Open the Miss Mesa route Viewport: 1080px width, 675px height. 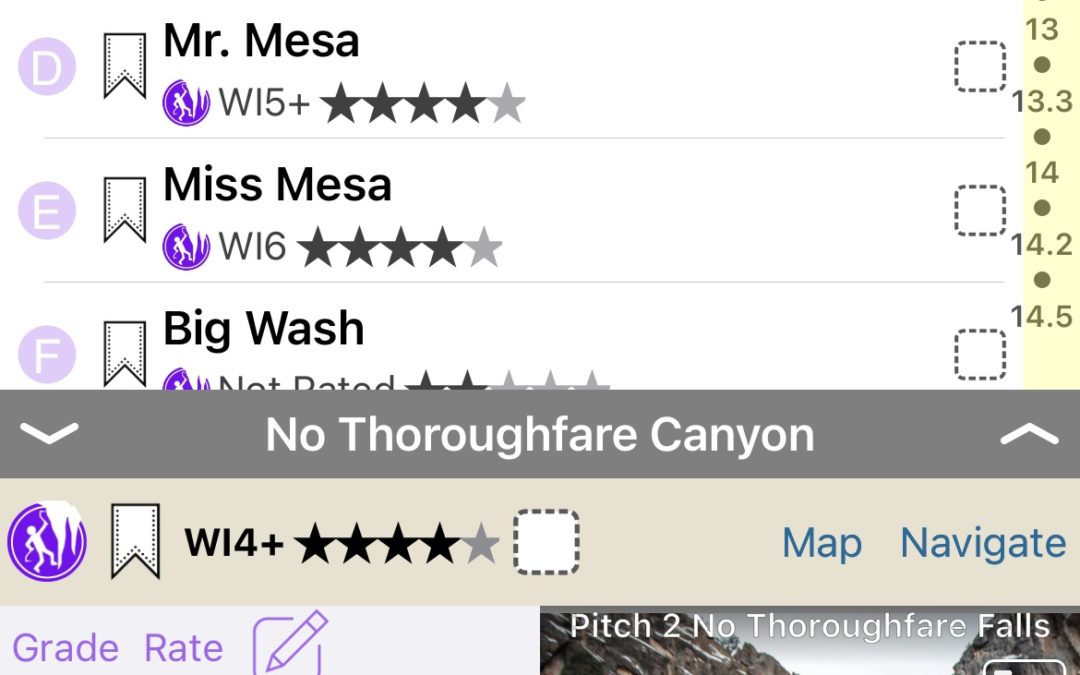(x=277, y=186)
